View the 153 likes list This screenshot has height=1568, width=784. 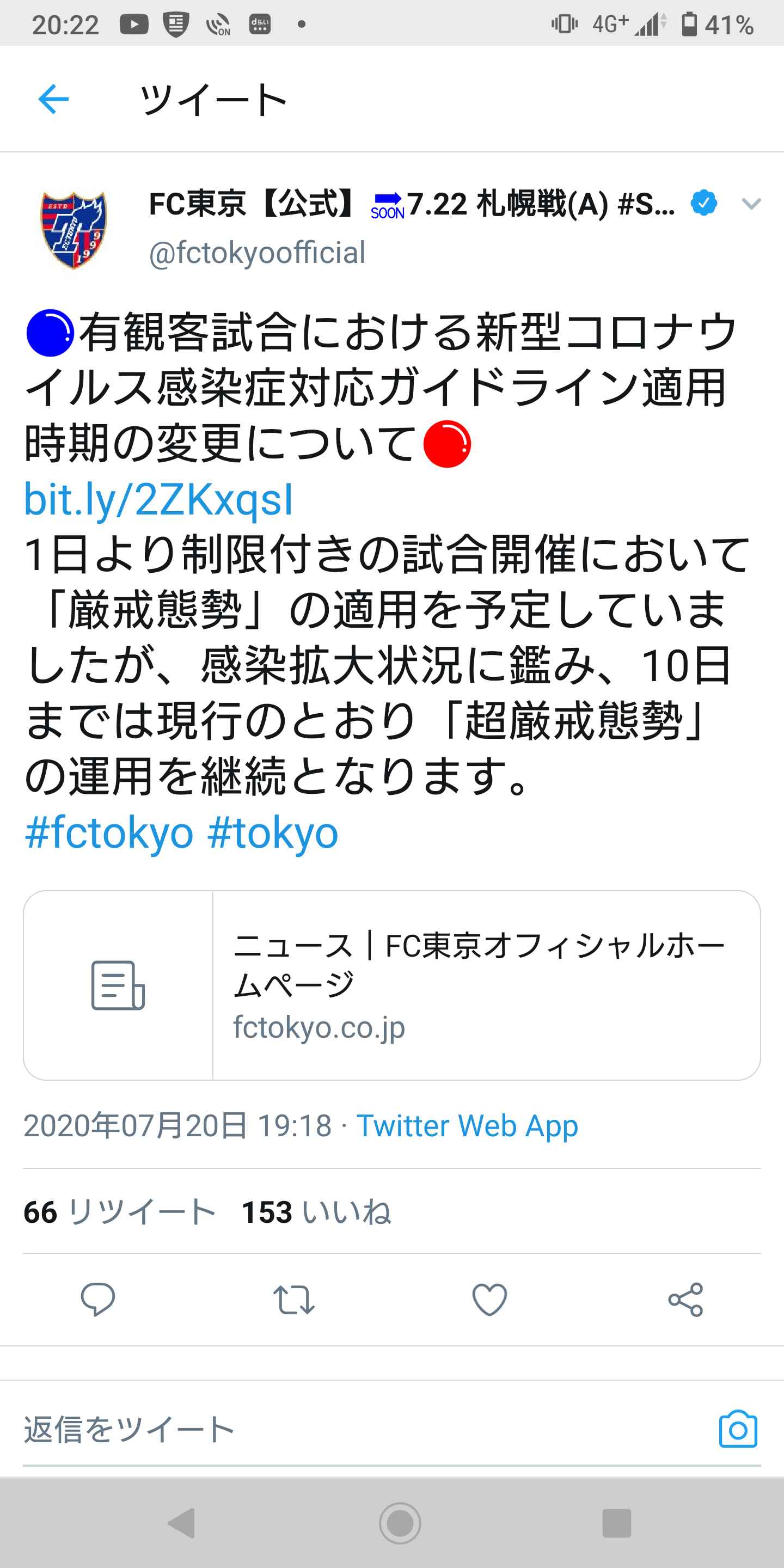pyautogui.click(x=316, y=1211)
